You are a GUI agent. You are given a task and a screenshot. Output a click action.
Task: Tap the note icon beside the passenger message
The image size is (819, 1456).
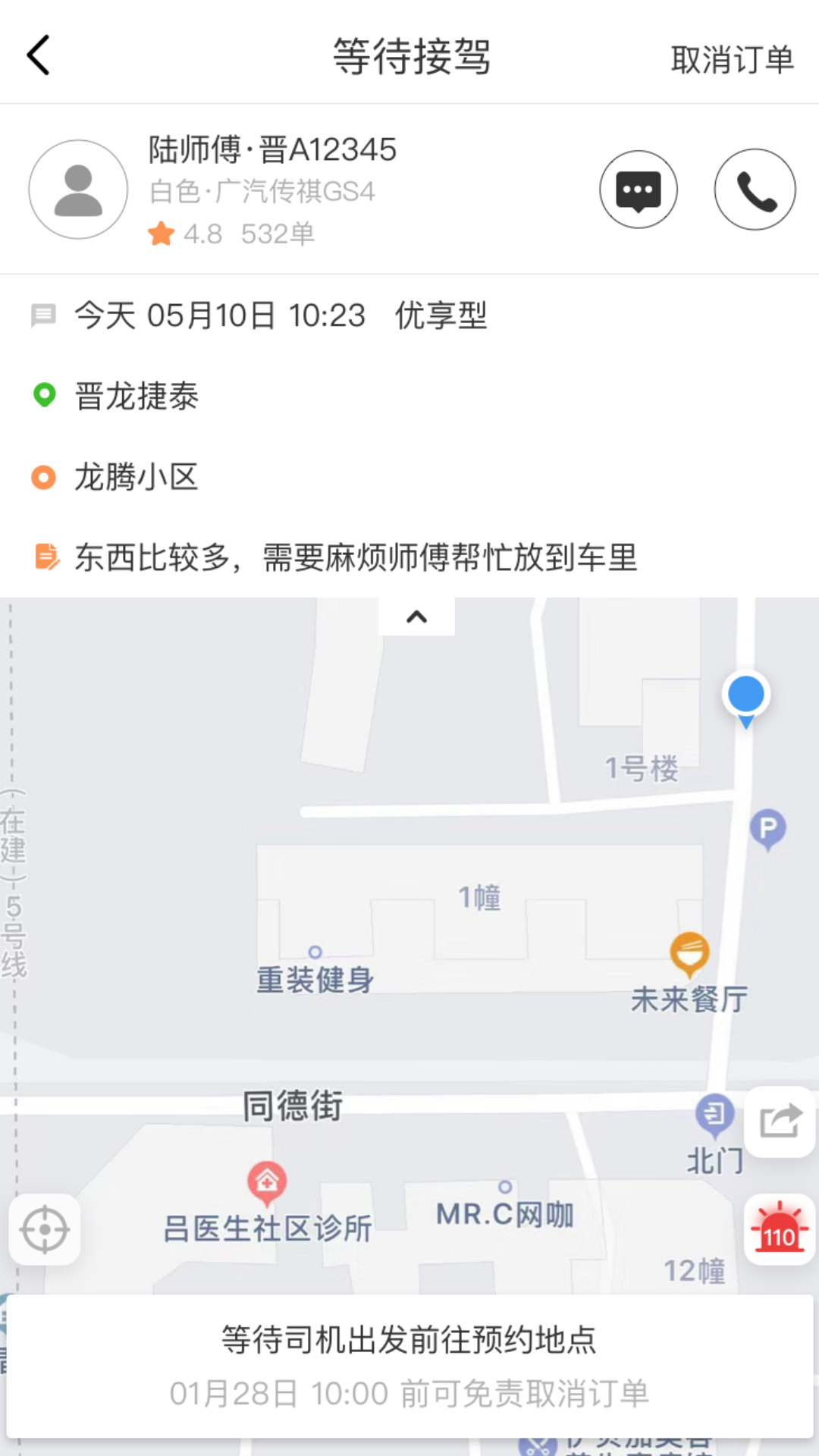tap(45, 556)
